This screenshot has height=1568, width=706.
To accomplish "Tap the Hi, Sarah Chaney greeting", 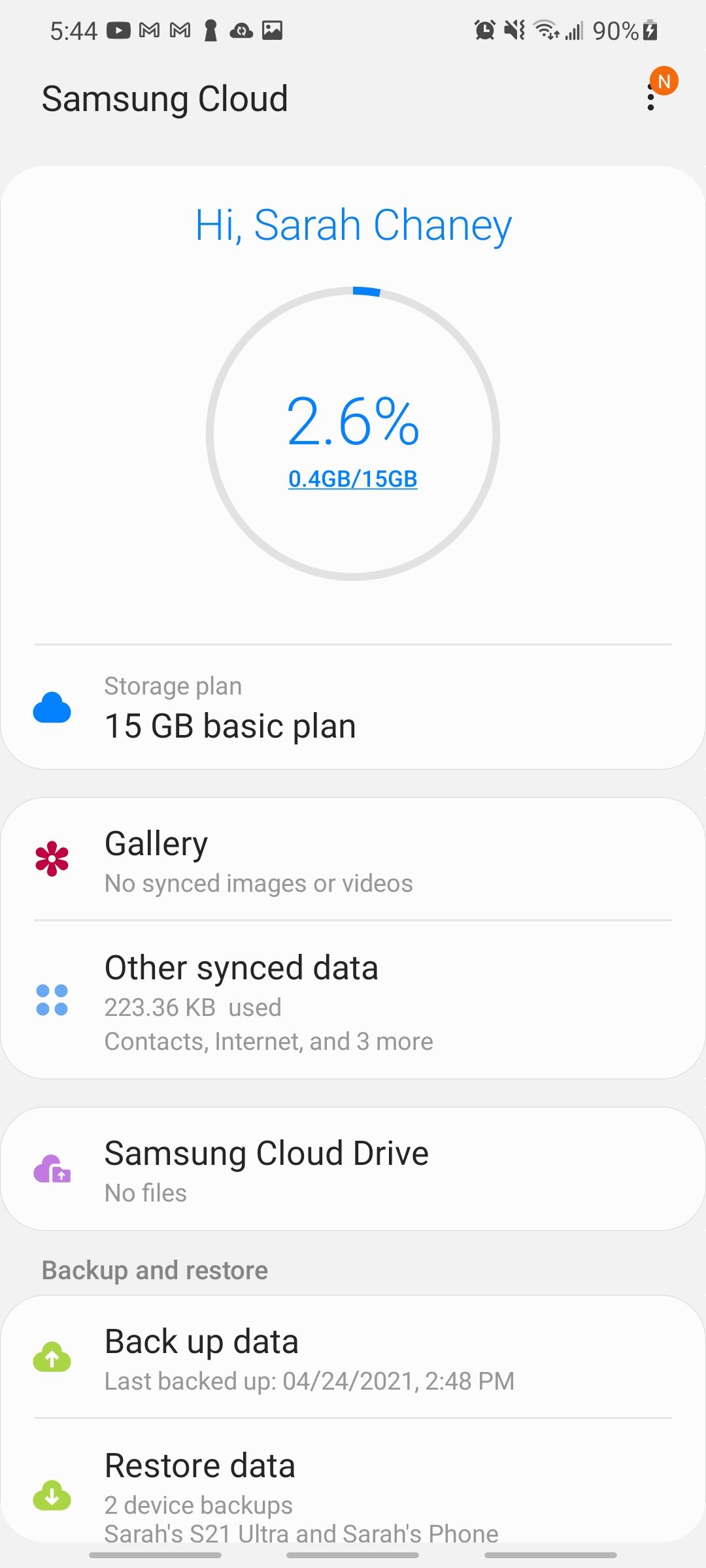I will click(352, 224).
